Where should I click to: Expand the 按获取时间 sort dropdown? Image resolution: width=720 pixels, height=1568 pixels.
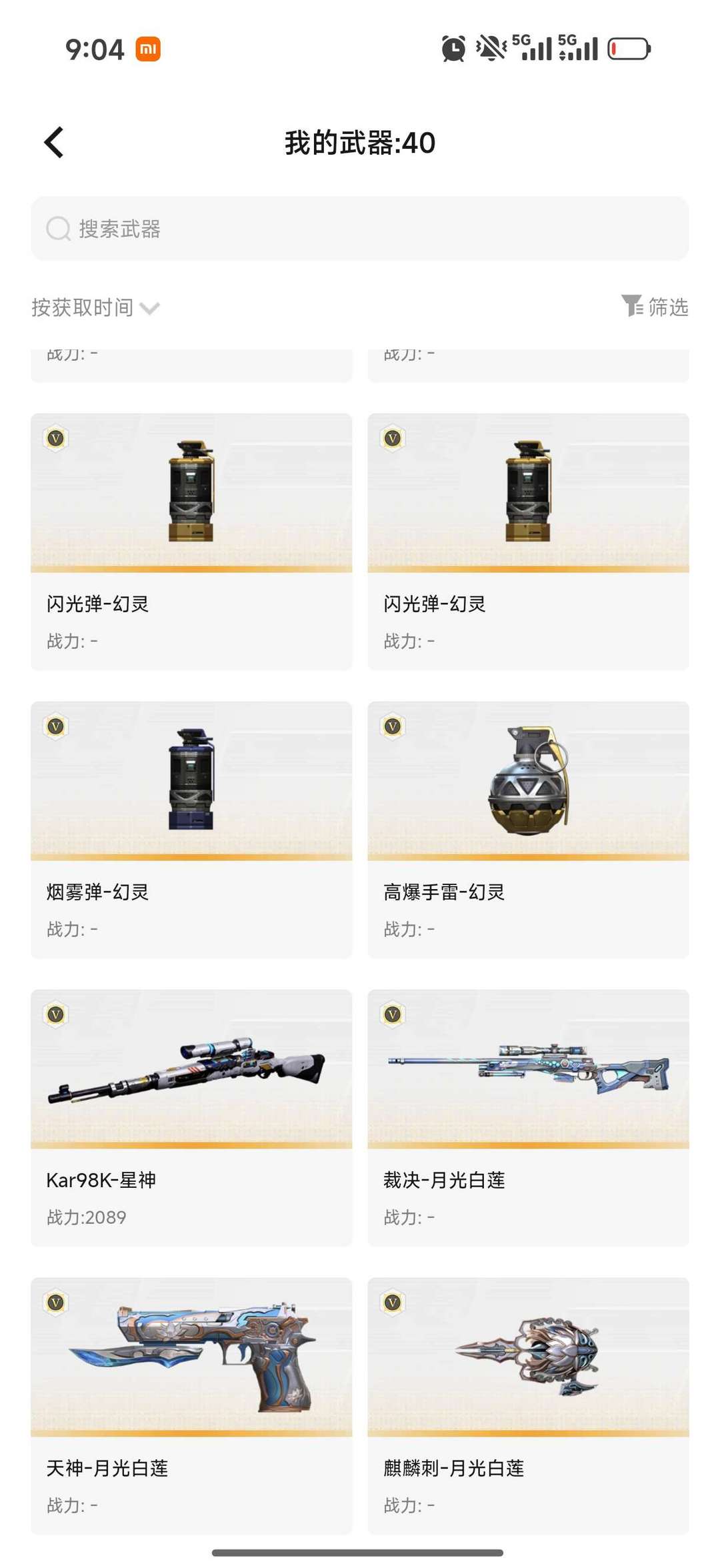click(x=95, y=307)
